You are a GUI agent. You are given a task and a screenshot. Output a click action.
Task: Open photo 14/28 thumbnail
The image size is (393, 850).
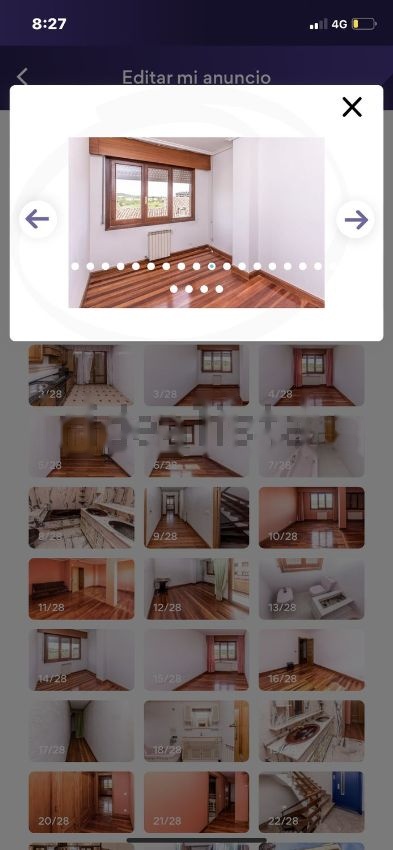[81, 660]
